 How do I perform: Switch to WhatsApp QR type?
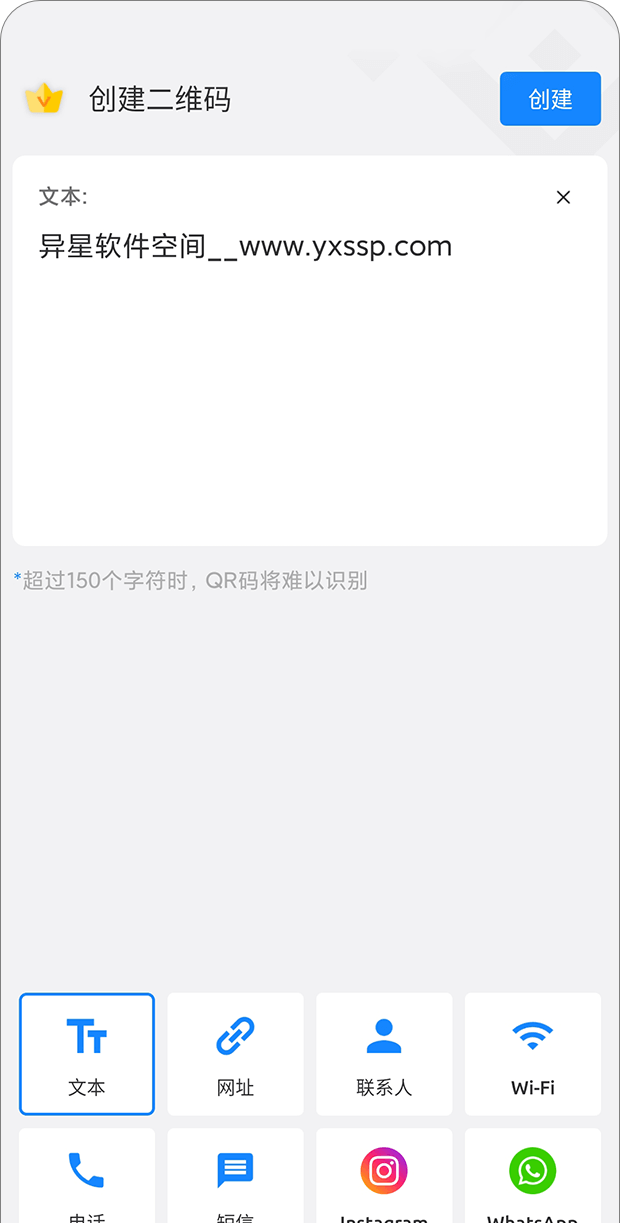click(533, 1178)
